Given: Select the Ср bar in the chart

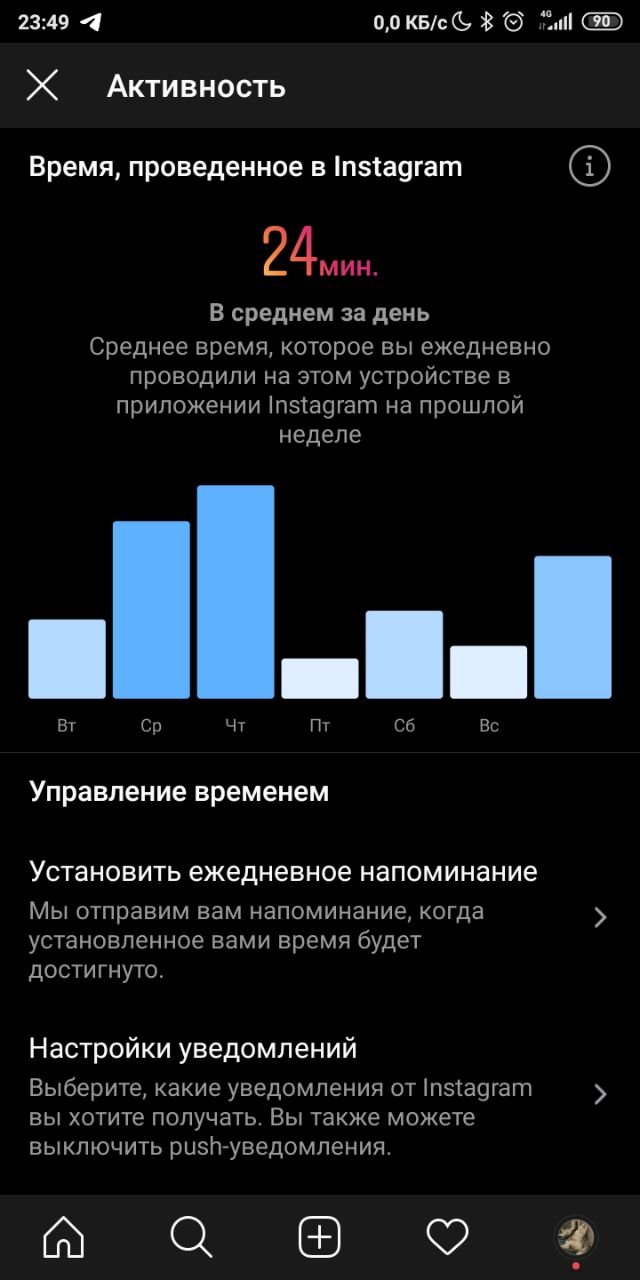Looking at the screenshot, I should pos(151,610).
